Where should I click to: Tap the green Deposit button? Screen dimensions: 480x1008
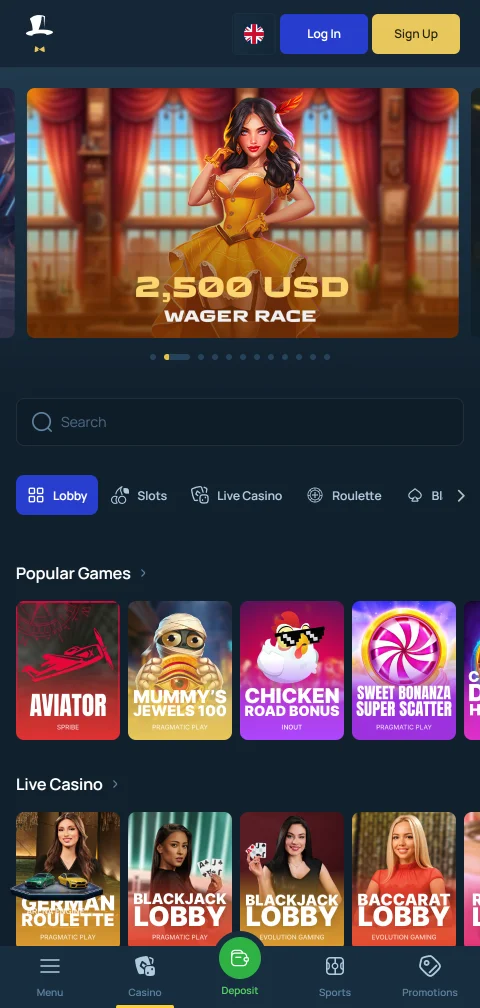[240, 958]
